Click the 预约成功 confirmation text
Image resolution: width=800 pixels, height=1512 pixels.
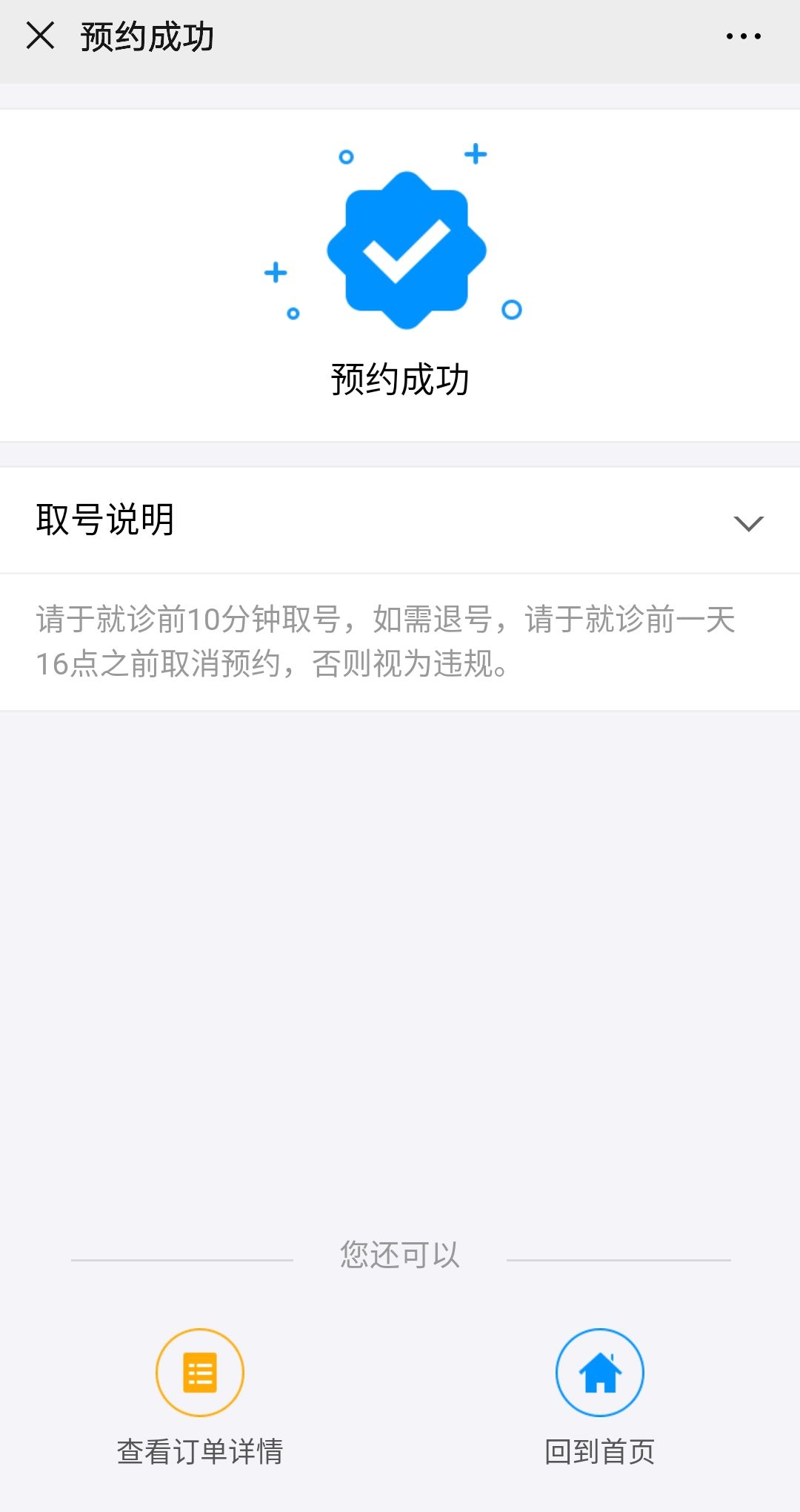[400, 379]
